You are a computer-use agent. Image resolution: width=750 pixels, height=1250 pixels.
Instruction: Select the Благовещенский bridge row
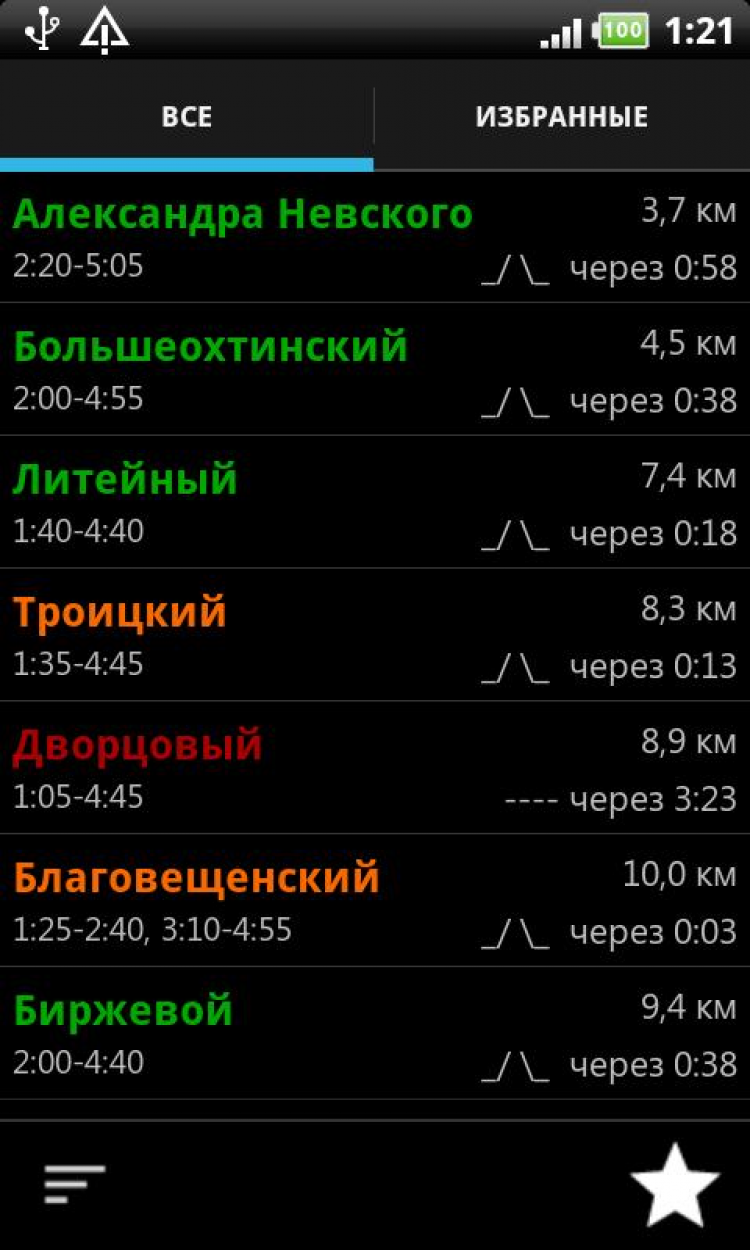pyautogui.click(x=375, y=901)
